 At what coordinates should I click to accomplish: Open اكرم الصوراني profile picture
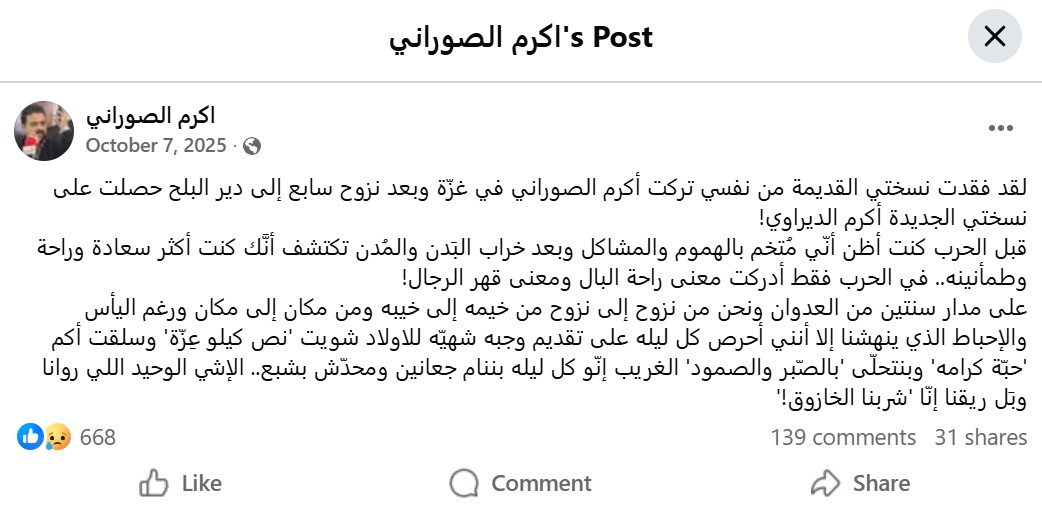[x=43, y=130]
